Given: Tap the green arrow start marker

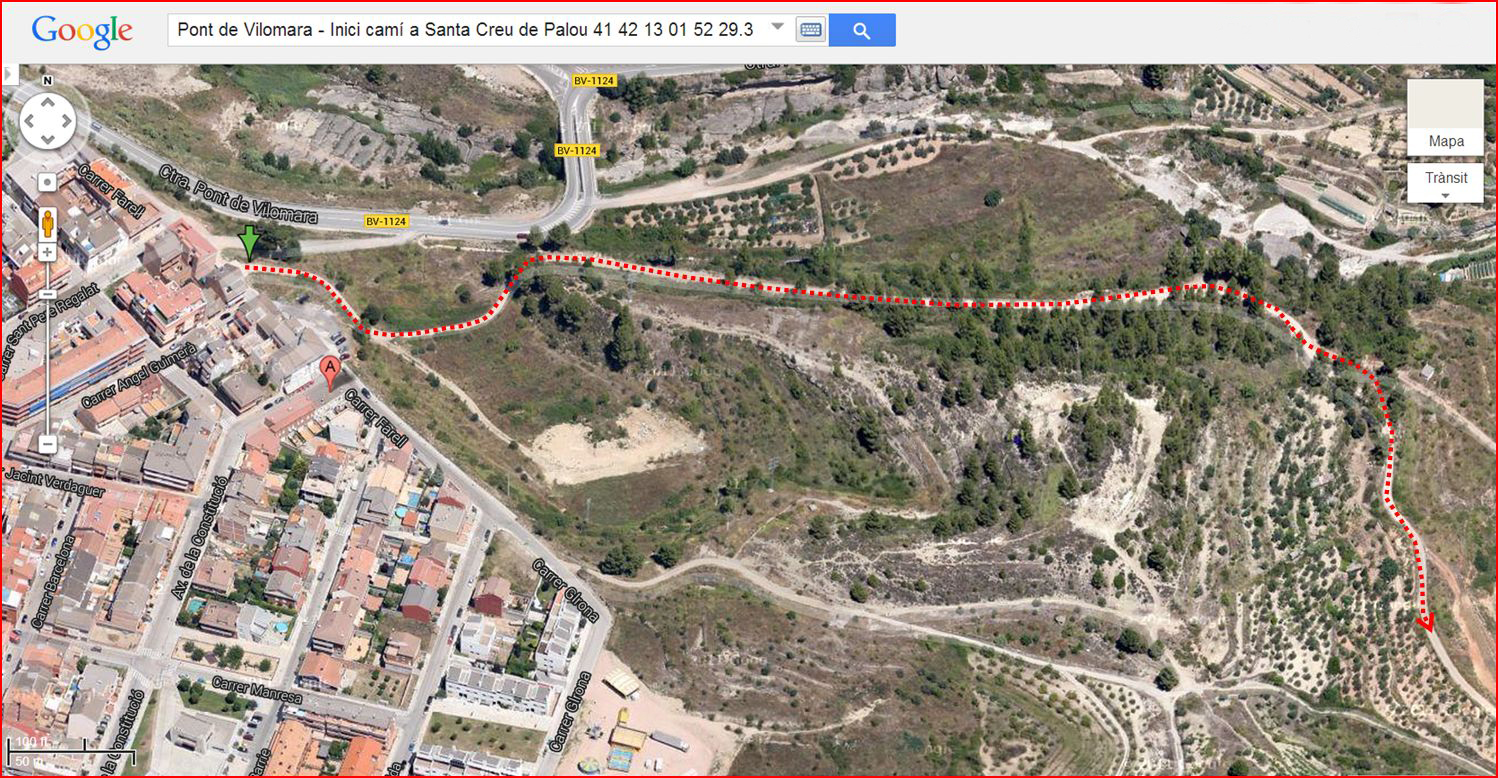Looking at the screenshot, I should (x=248, y=243).
